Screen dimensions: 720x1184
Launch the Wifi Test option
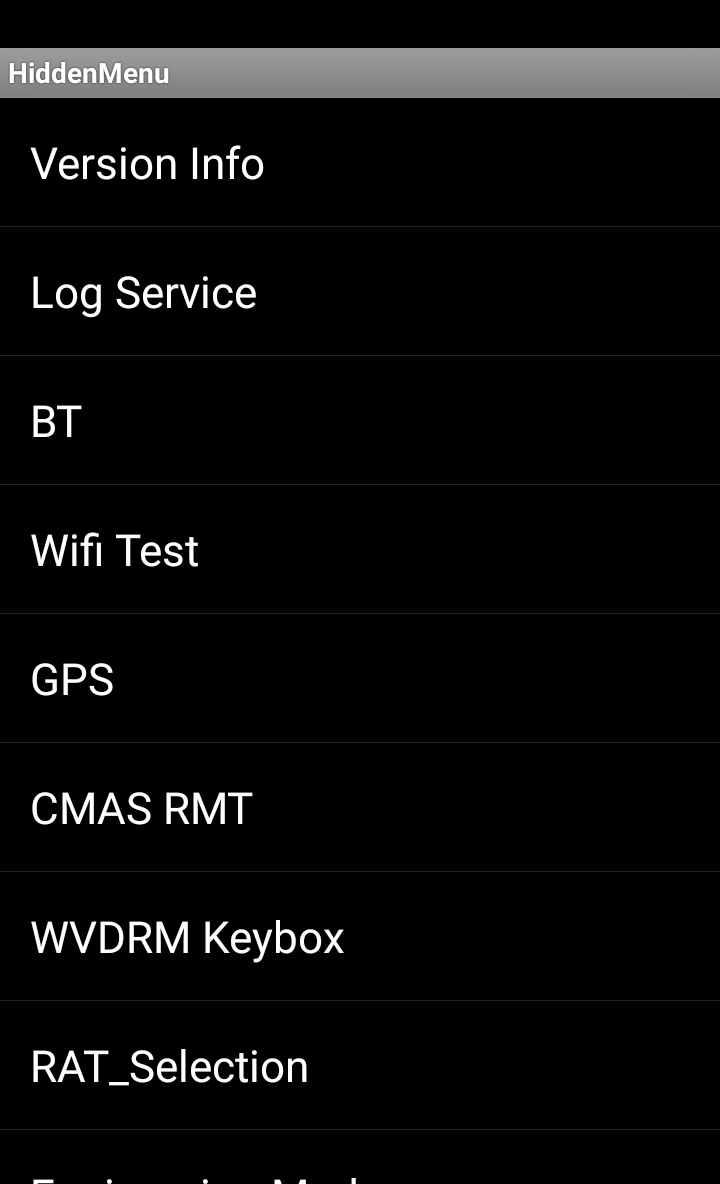click(360, 550)
